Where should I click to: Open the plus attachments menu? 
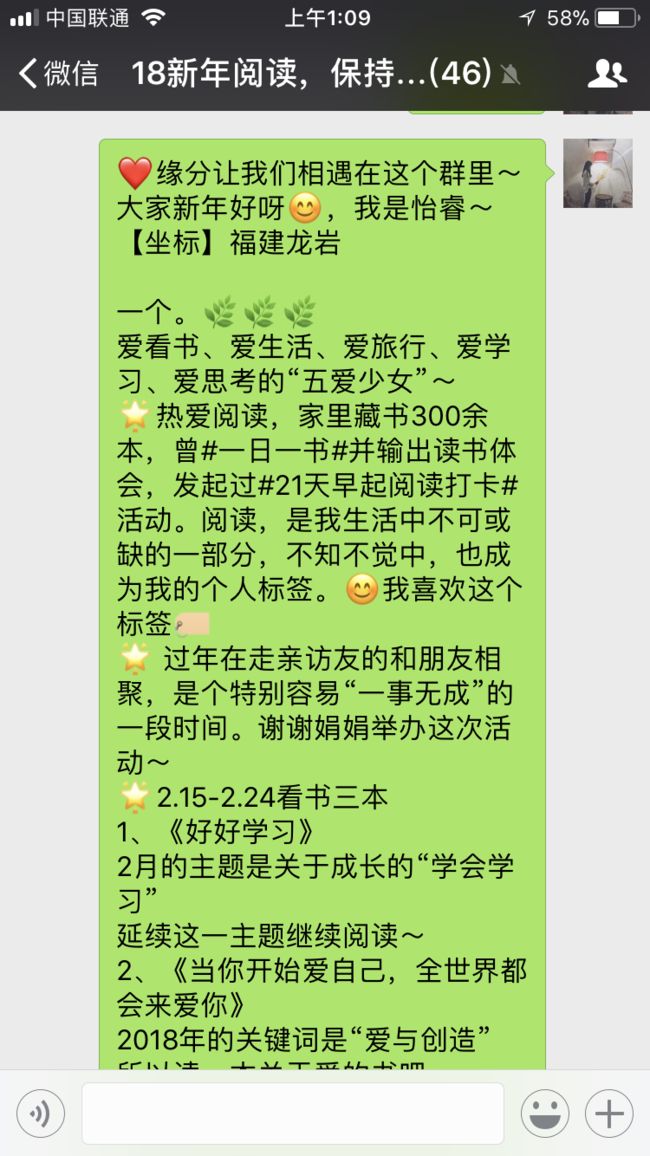(x=609, y=1113)
